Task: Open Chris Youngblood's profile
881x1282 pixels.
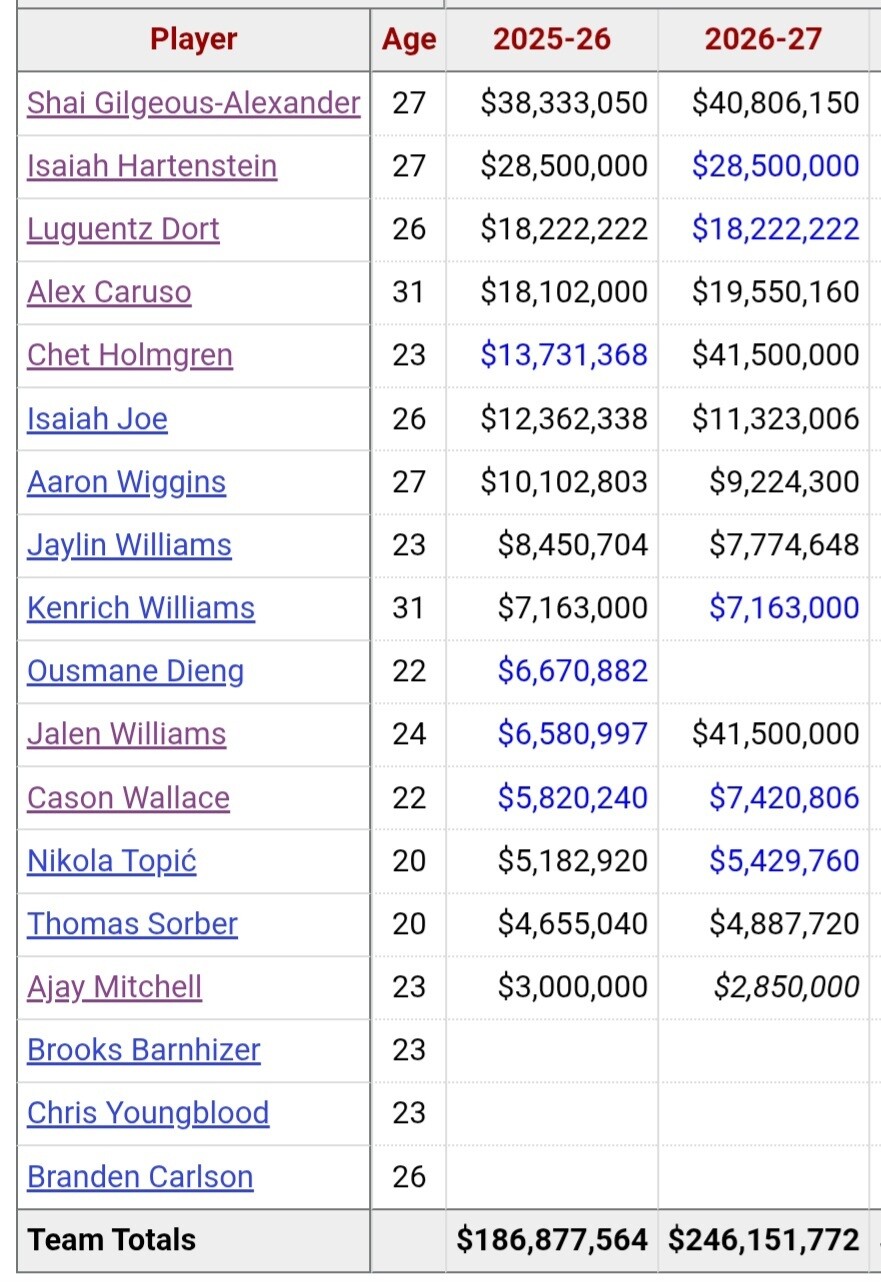Action: 148,1113
